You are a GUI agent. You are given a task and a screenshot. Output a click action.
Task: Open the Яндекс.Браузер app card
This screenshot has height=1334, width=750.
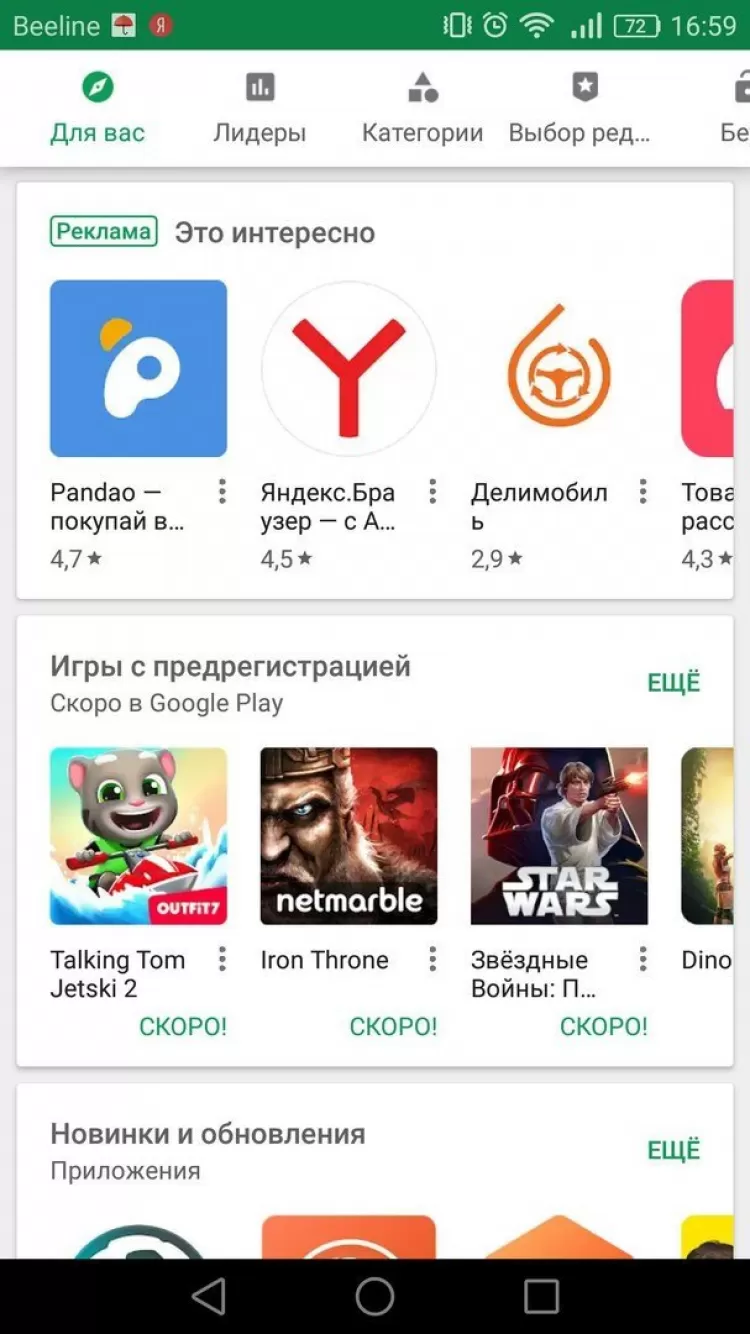coord(348,368)
